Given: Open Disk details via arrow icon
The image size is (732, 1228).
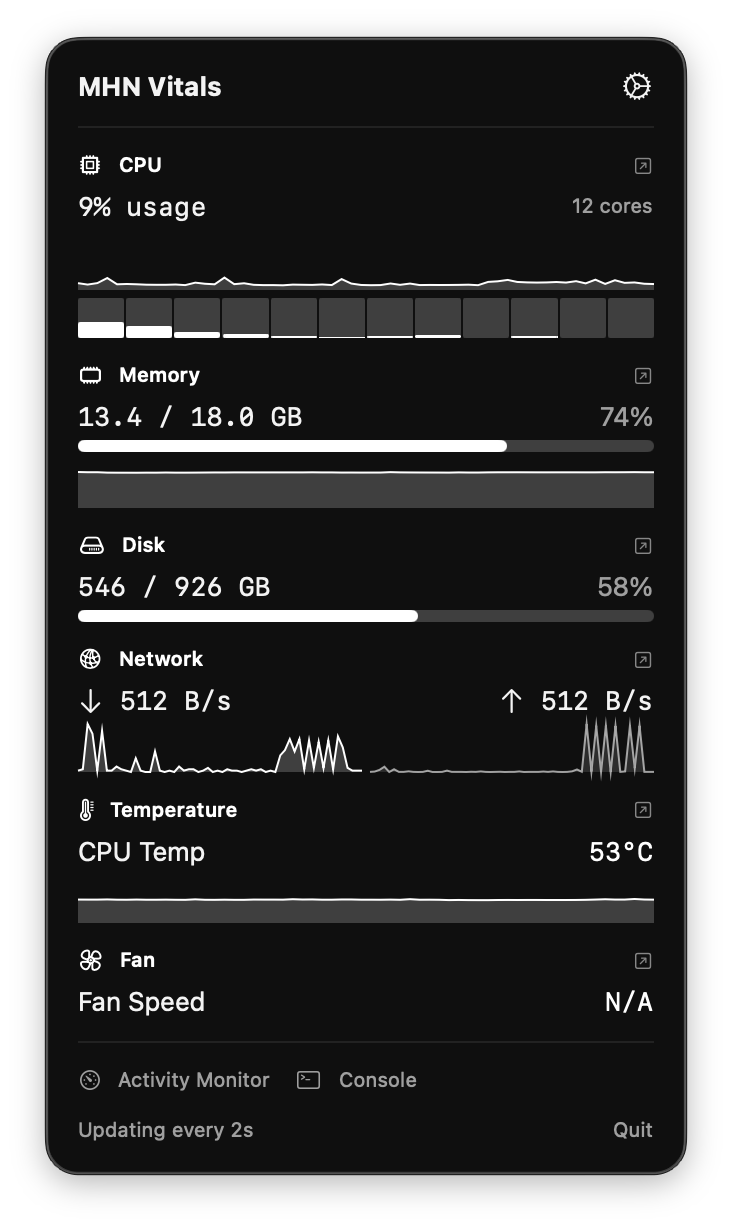Looking at the screenshot, I should coord(643,546).
